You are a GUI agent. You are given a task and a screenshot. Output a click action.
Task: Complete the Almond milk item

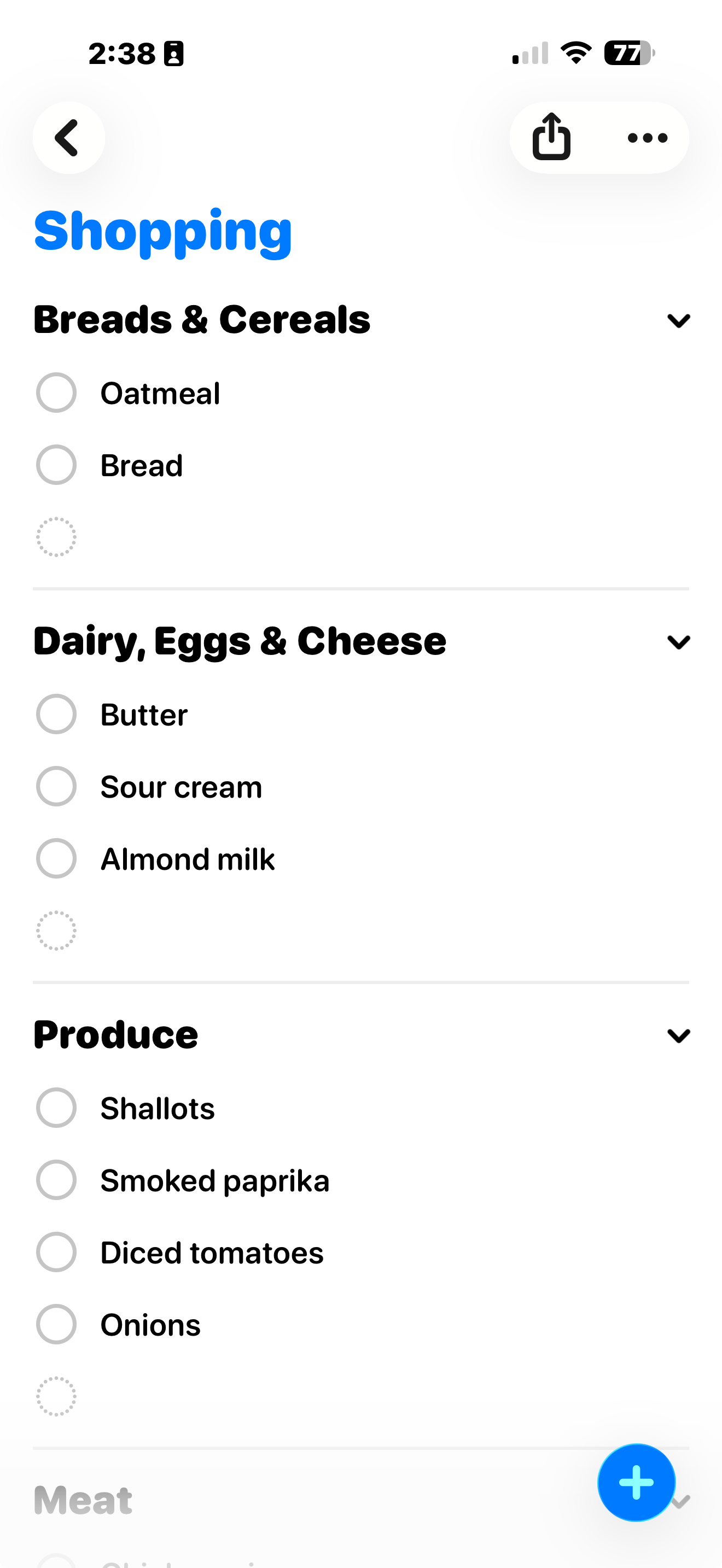click(56, 859)
